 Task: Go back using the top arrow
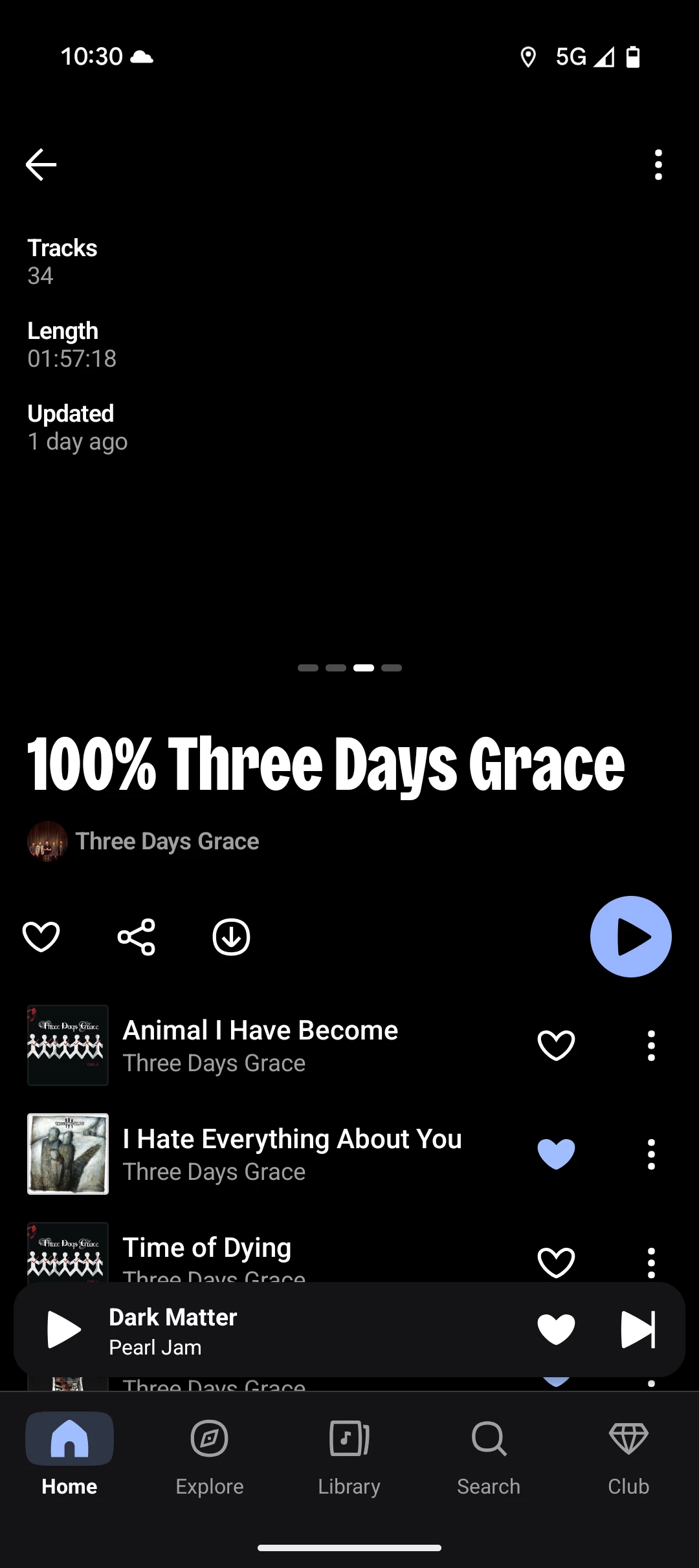41,165
